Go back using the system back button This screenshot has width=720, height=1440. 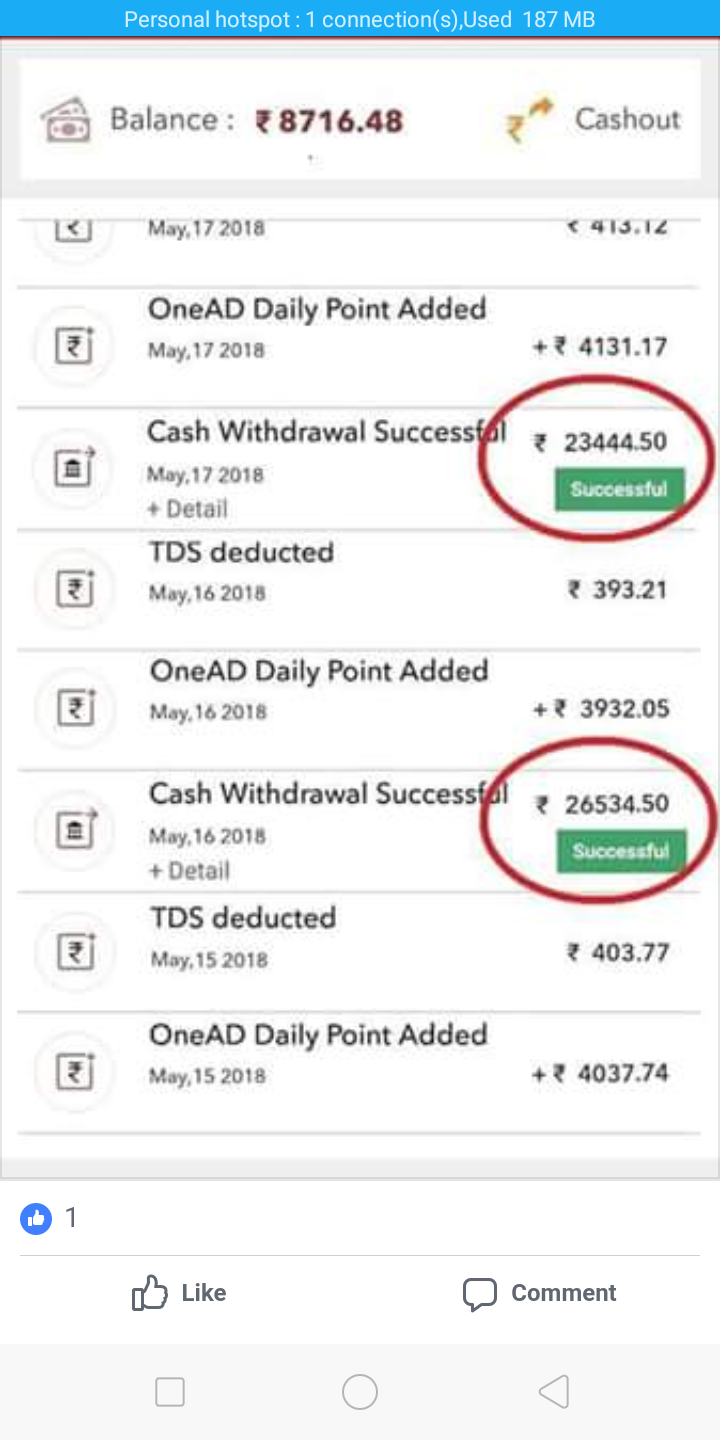553,1392
